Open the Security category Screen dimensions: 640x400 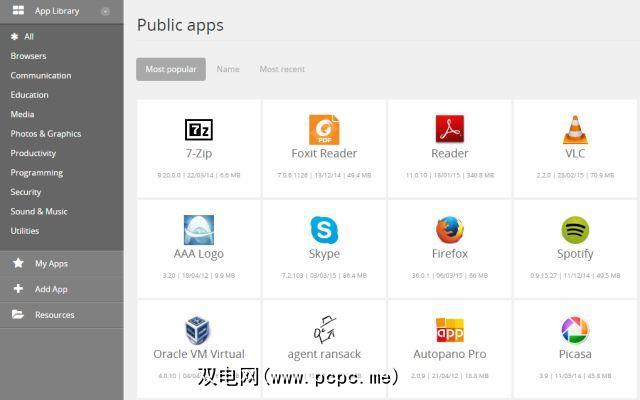pos(26,192)
